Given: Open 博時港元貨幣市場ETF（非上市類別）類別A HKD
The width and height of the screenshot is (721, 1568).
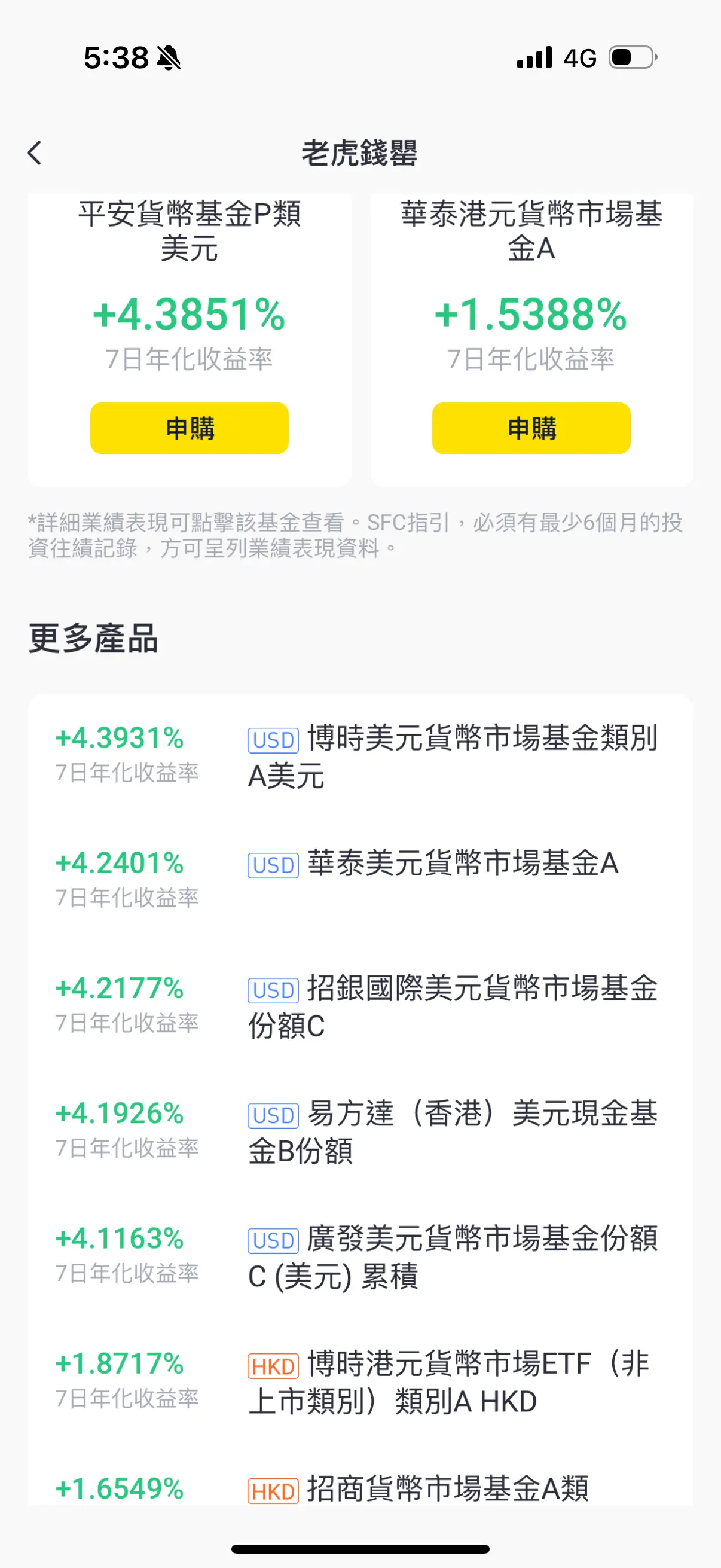Looking at the screenshot, I should (360, 1383).
